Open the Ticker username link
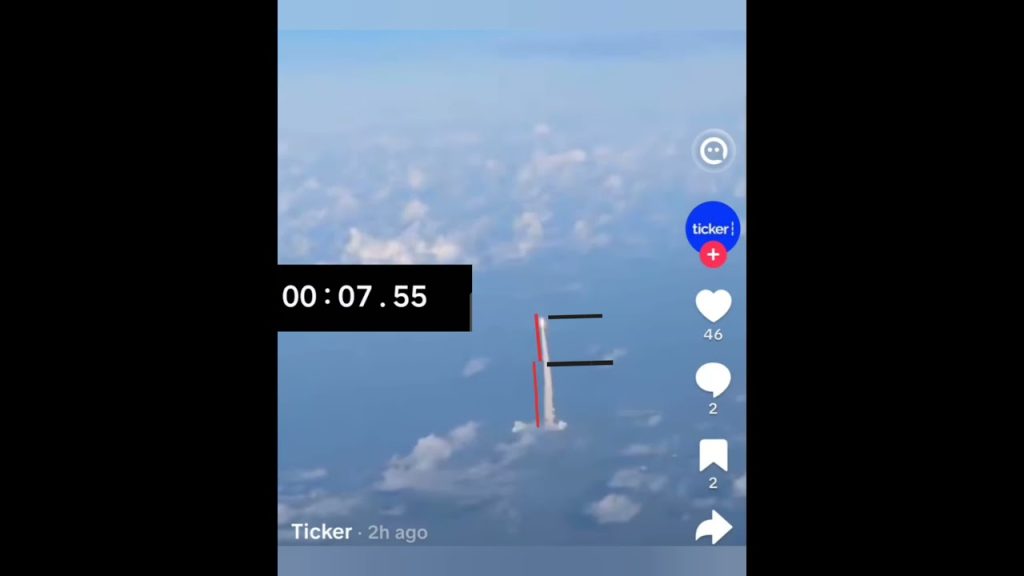Screen dimensions: 1024x576 (x=321, y=532)
